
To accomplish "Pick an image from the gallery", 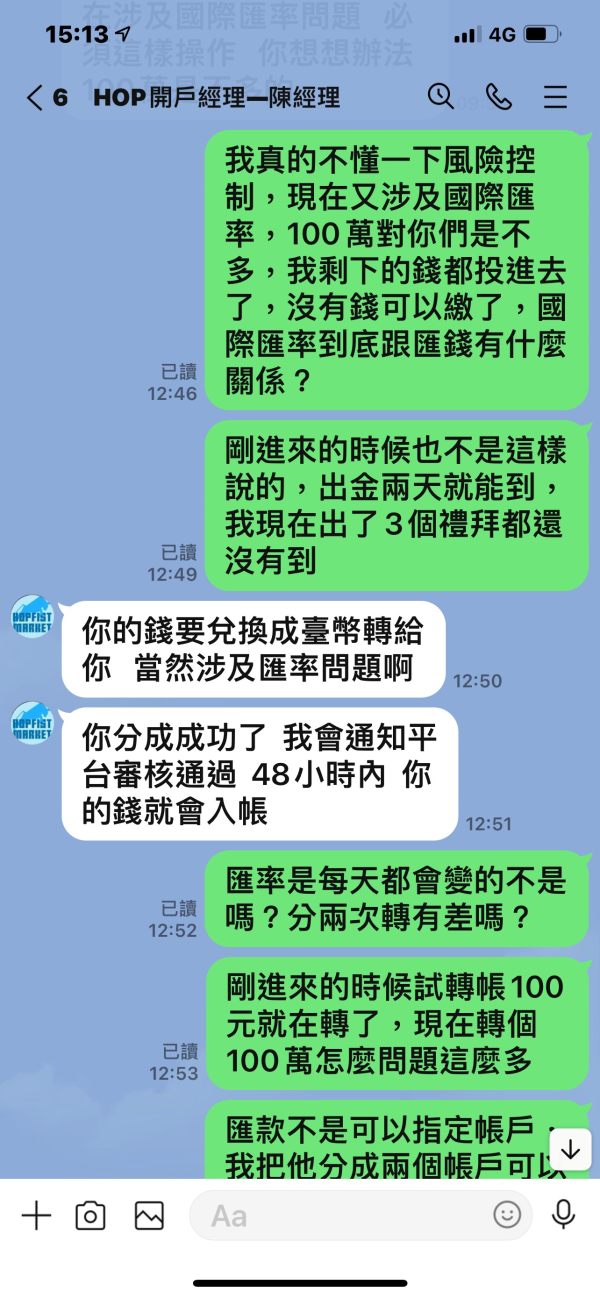I will tap(149, 1215).
